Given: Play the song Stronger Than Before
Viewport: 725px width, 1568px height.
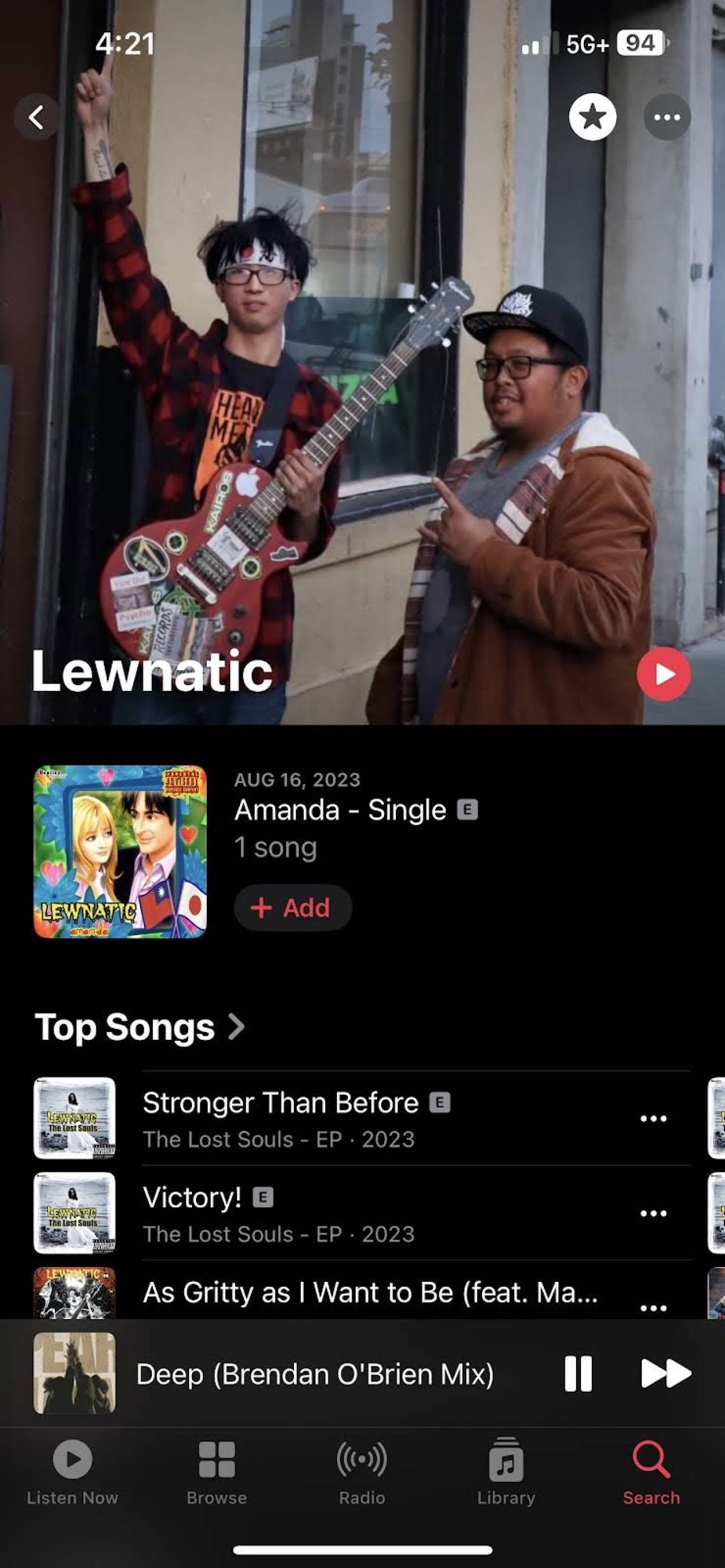Looking at the screenshot, I should coord(280,1119).
